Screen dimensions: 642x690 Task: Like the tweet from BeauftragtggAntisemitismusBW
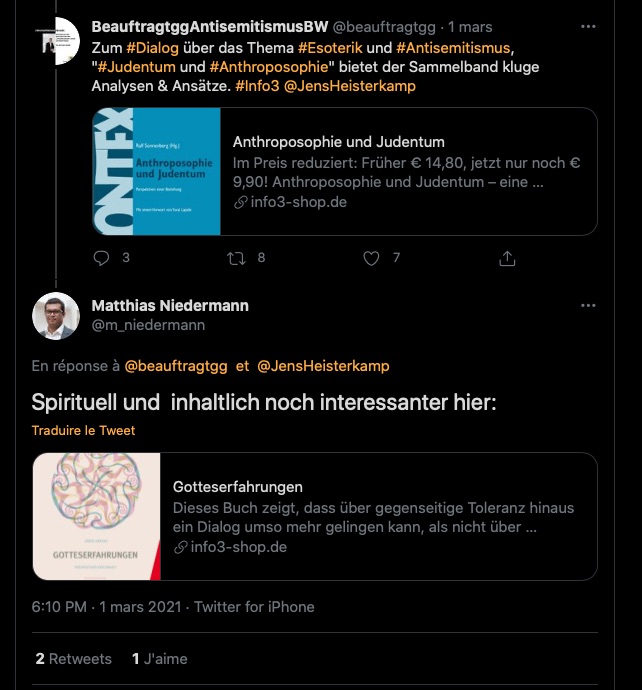(x=371, y=258)
